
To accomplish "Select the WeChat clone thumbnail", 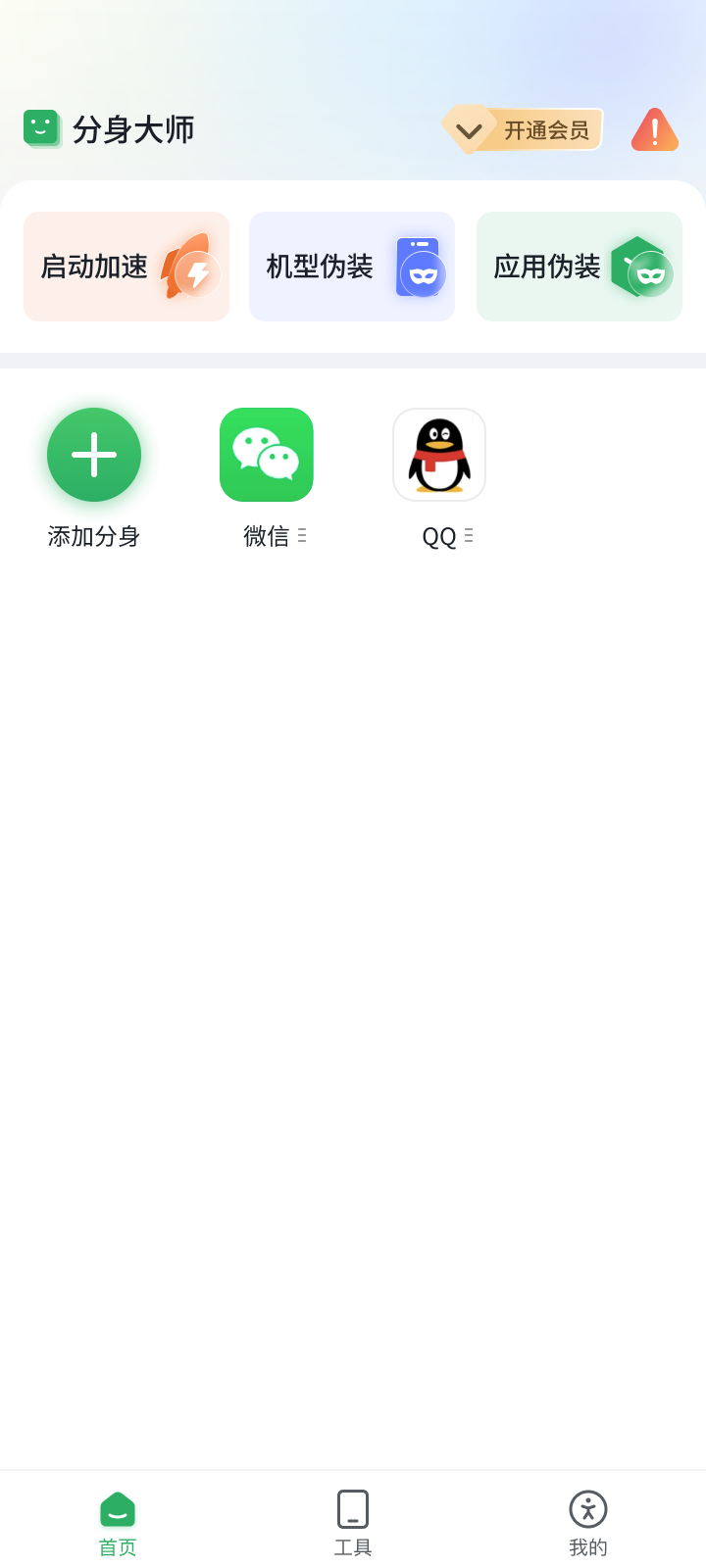I will pos(266,454).
